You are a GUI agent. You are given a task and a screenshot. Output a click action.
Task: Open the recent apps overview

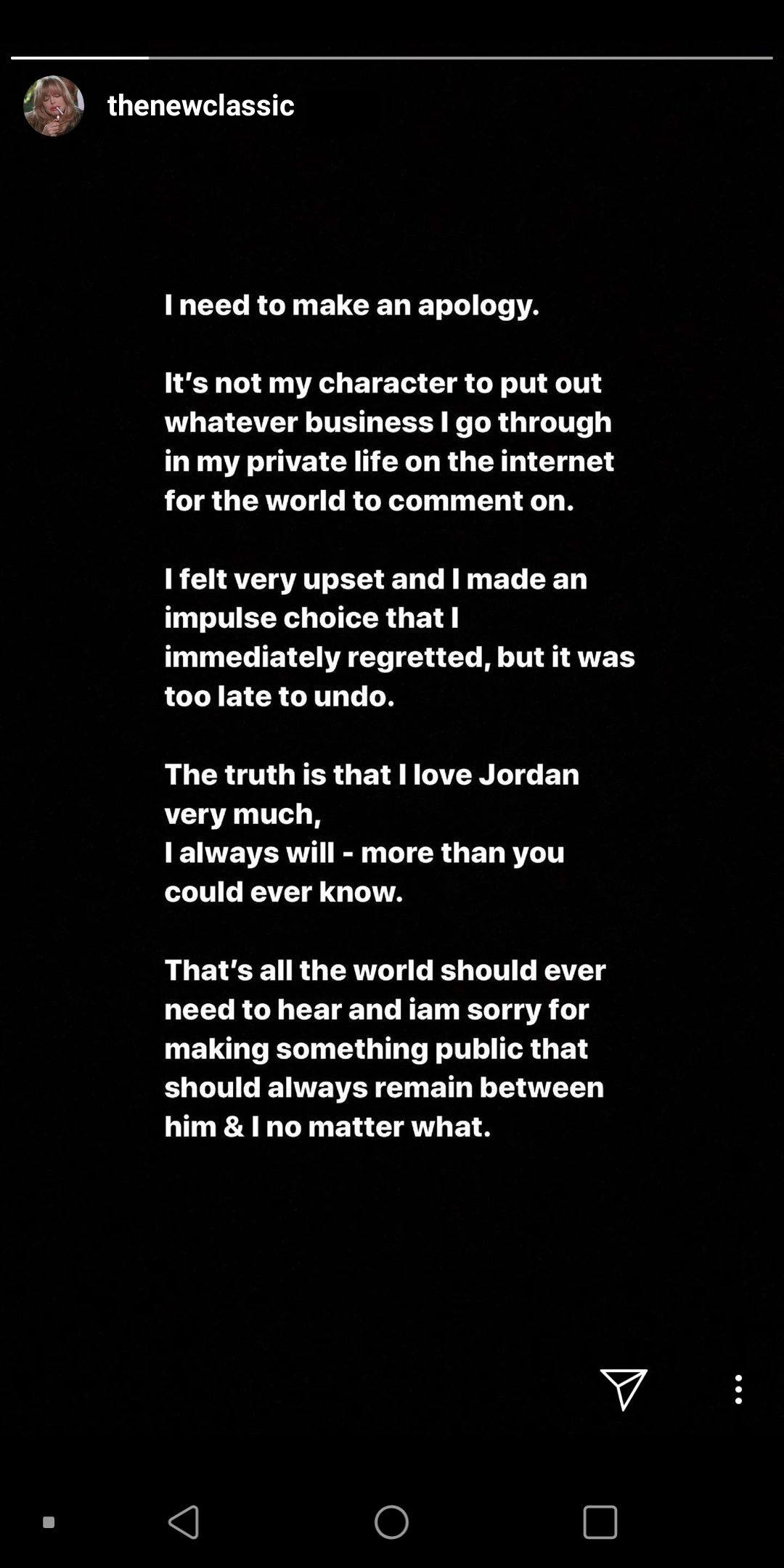(600, 1522)
